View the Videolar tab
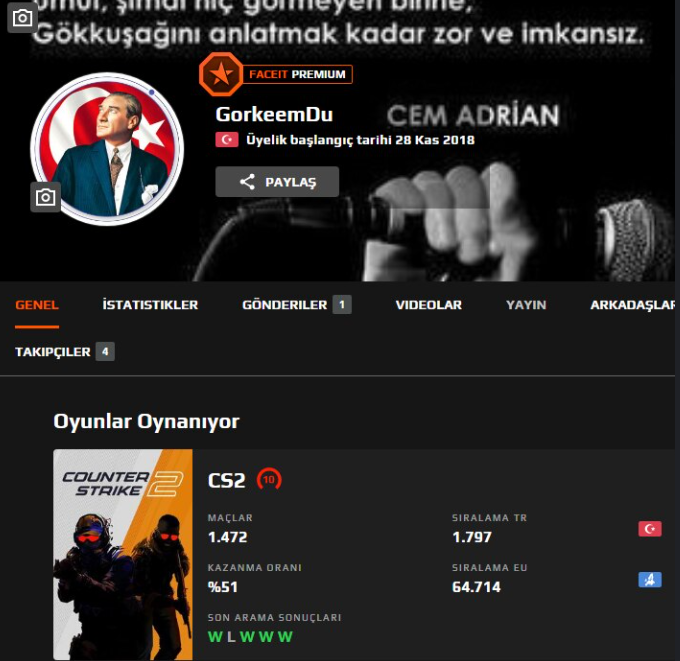This screenshot has height=661, width=680. 428,305
